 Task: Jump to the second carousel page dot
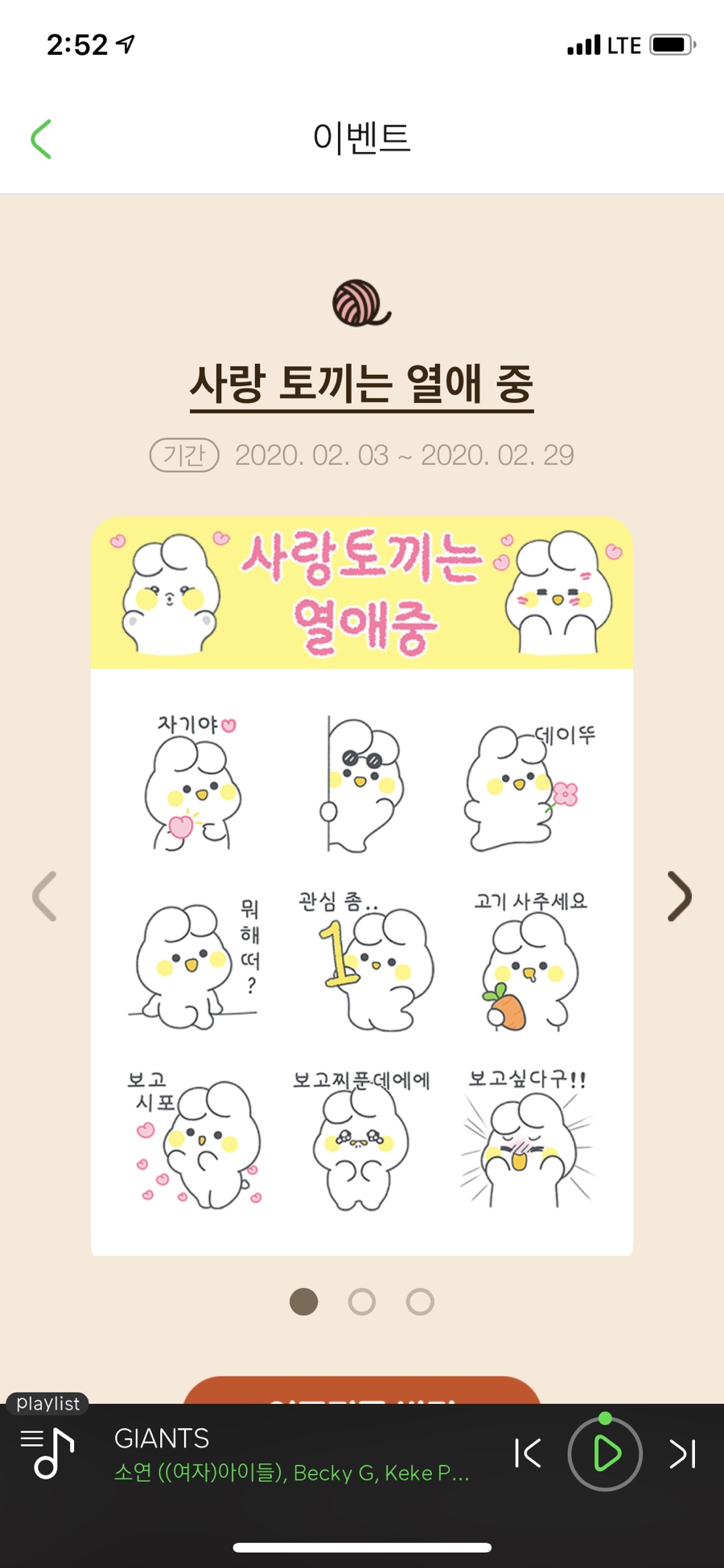[362, 1301]
